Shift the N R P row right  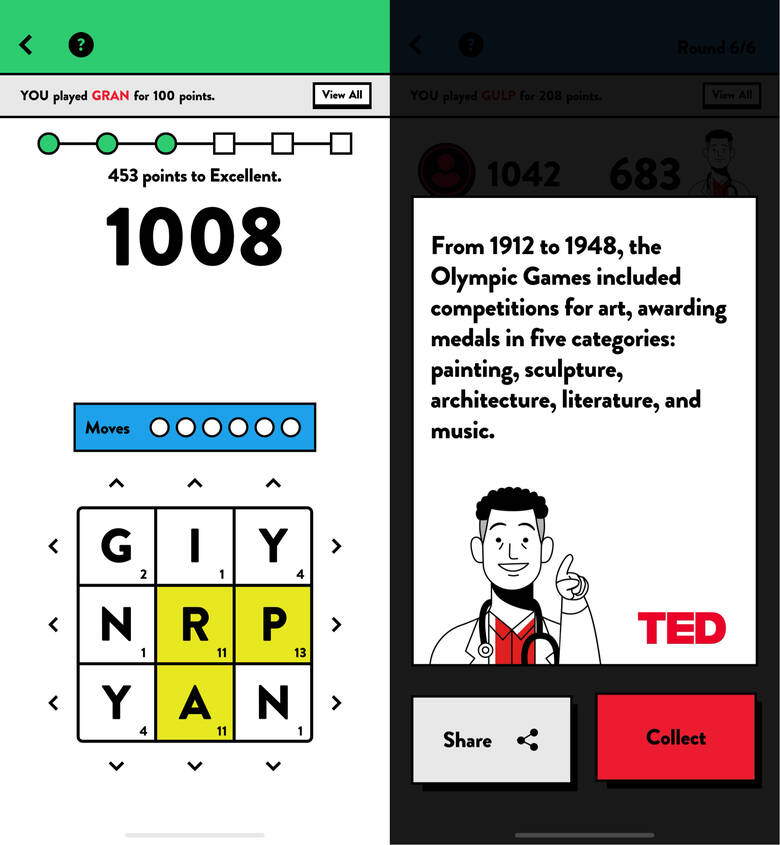tap(336, 625)
